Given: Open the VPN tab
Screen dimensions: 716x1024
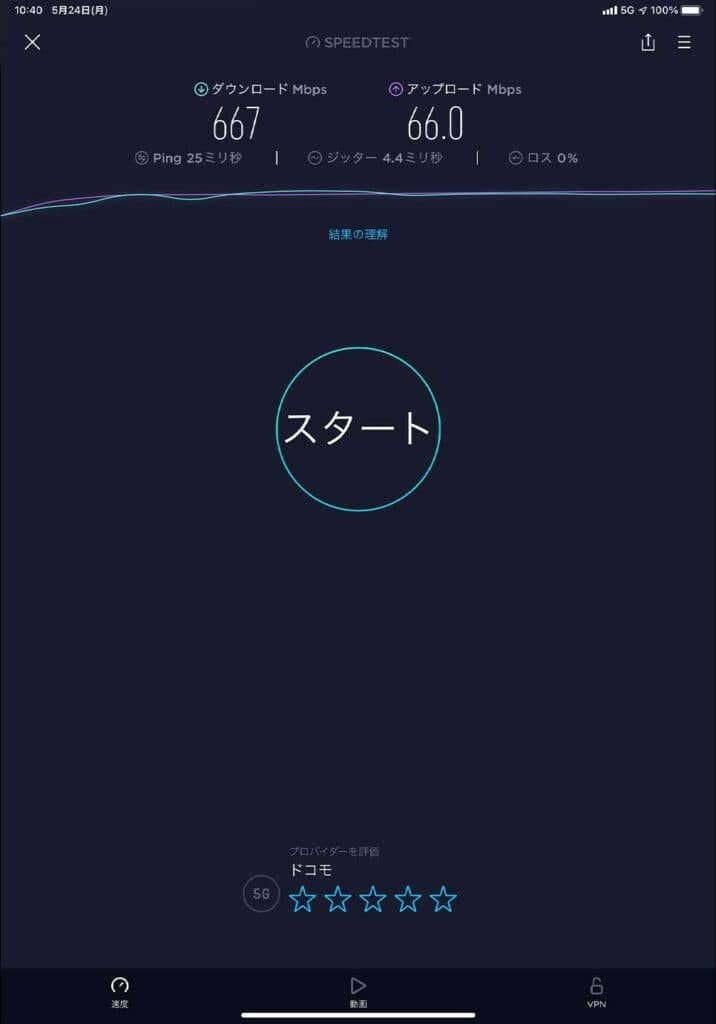Looking at the screenshot, I should (596, 991).
